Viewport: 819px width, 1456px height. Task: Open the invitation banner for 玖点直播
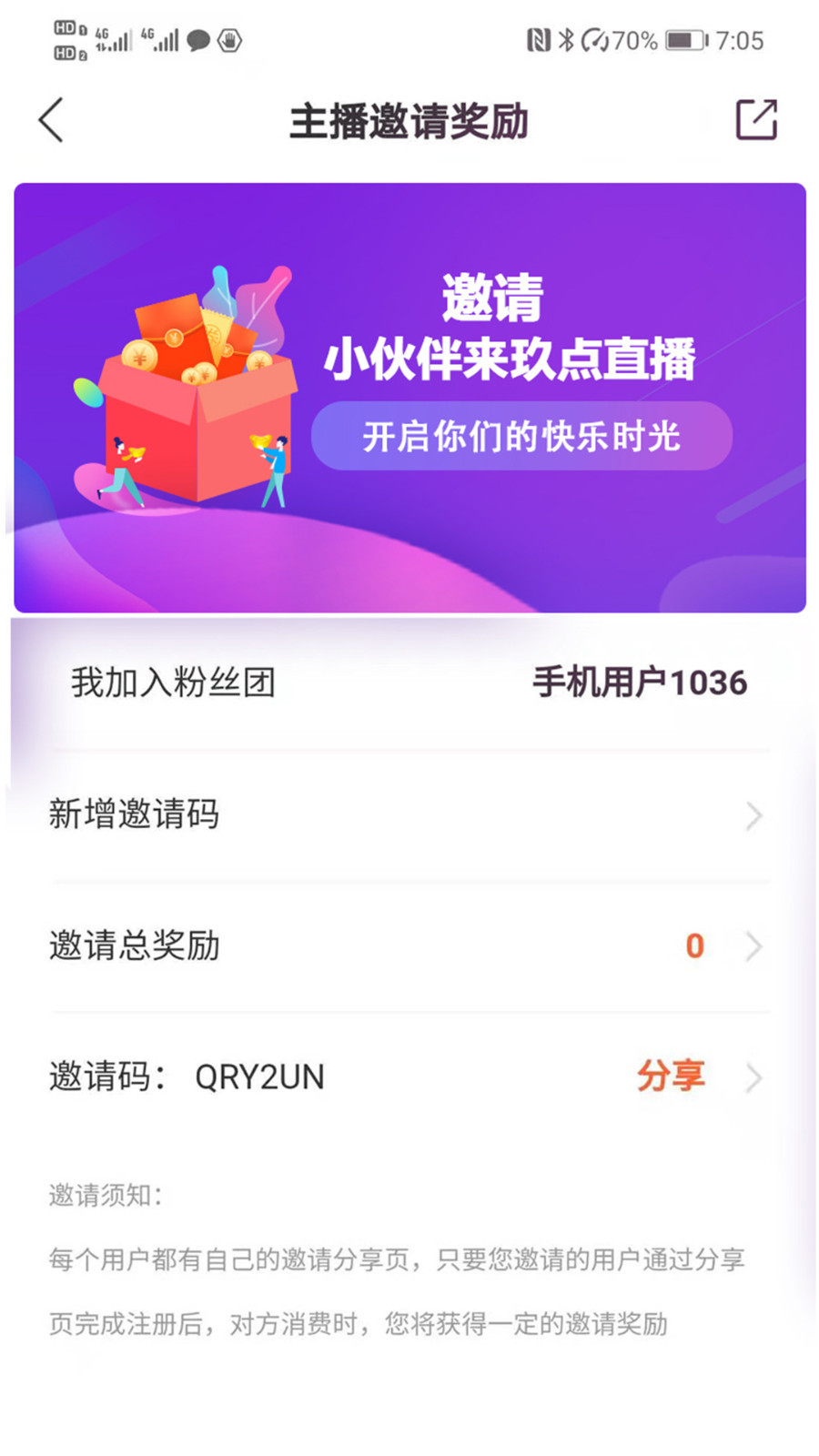(x=409, y=398)
